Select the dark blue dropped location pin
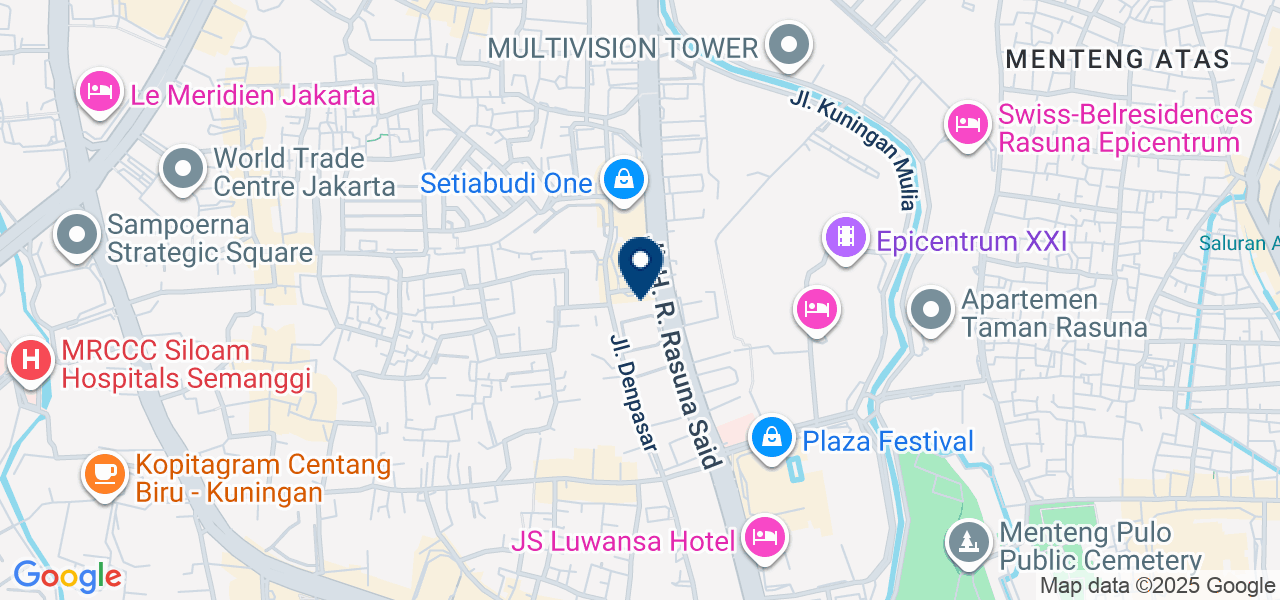 640,264
